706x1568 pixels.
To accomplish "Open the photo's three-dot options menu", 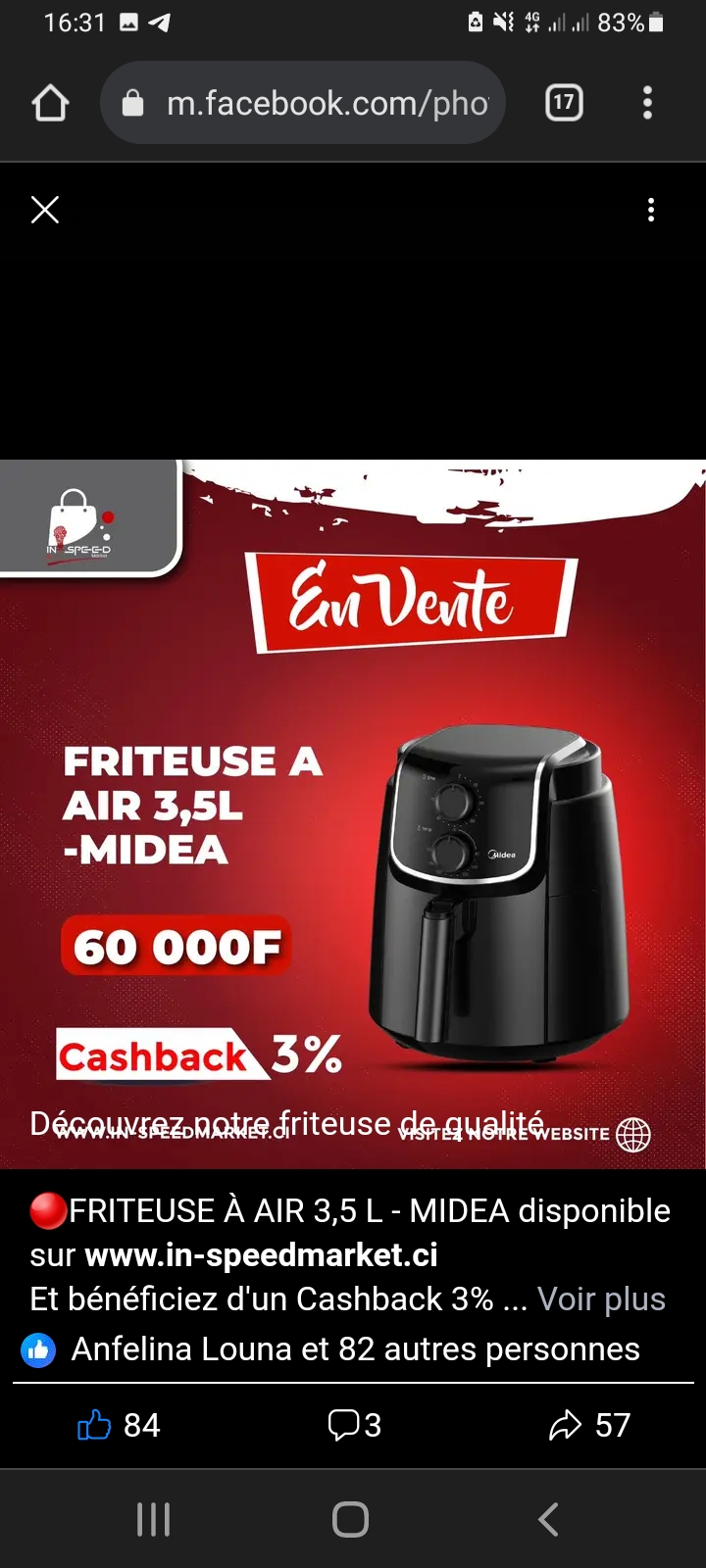I will [651, 210].
